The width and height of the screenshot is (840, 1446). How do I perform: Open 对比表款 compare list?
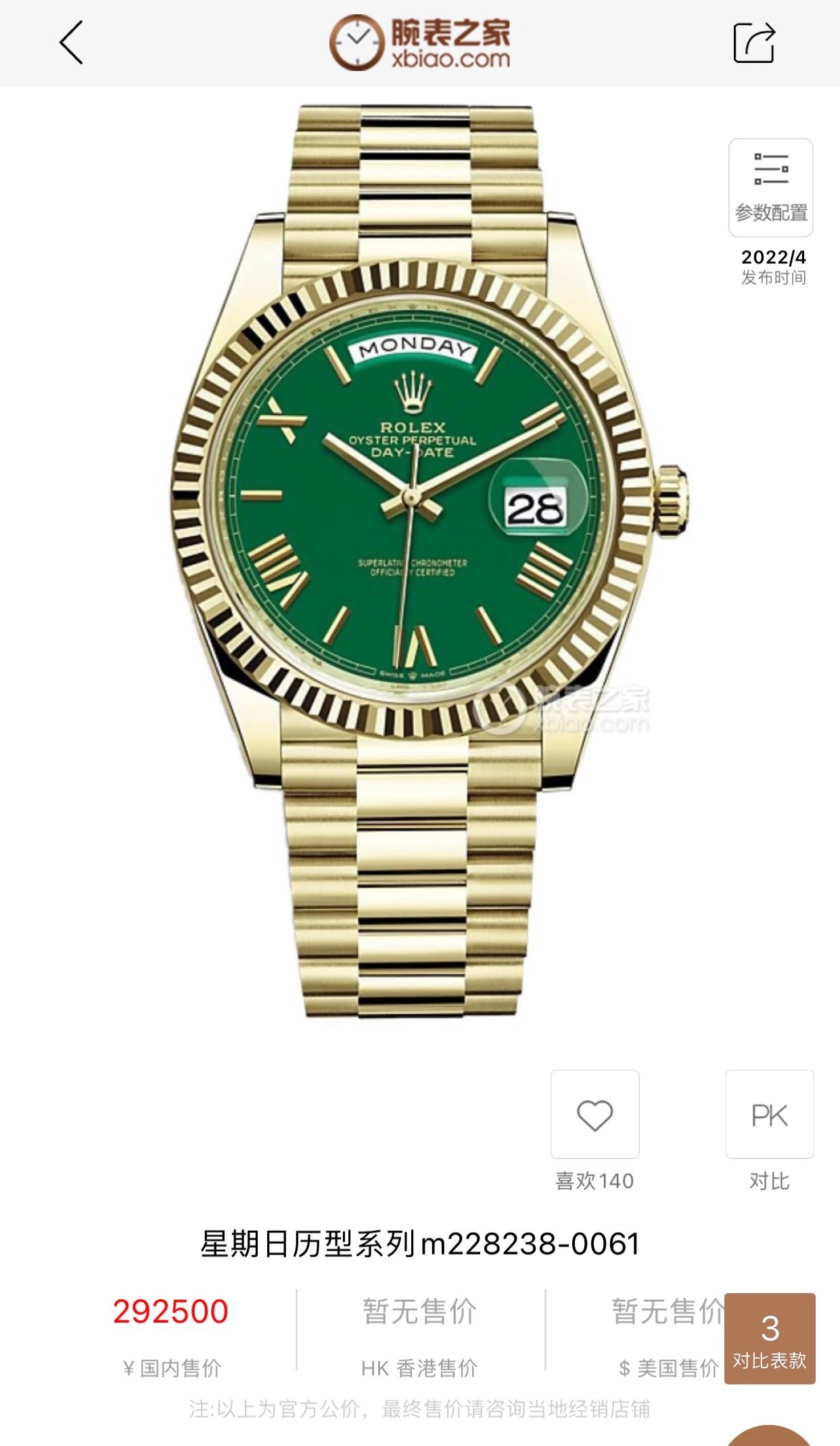(770, 1338)
